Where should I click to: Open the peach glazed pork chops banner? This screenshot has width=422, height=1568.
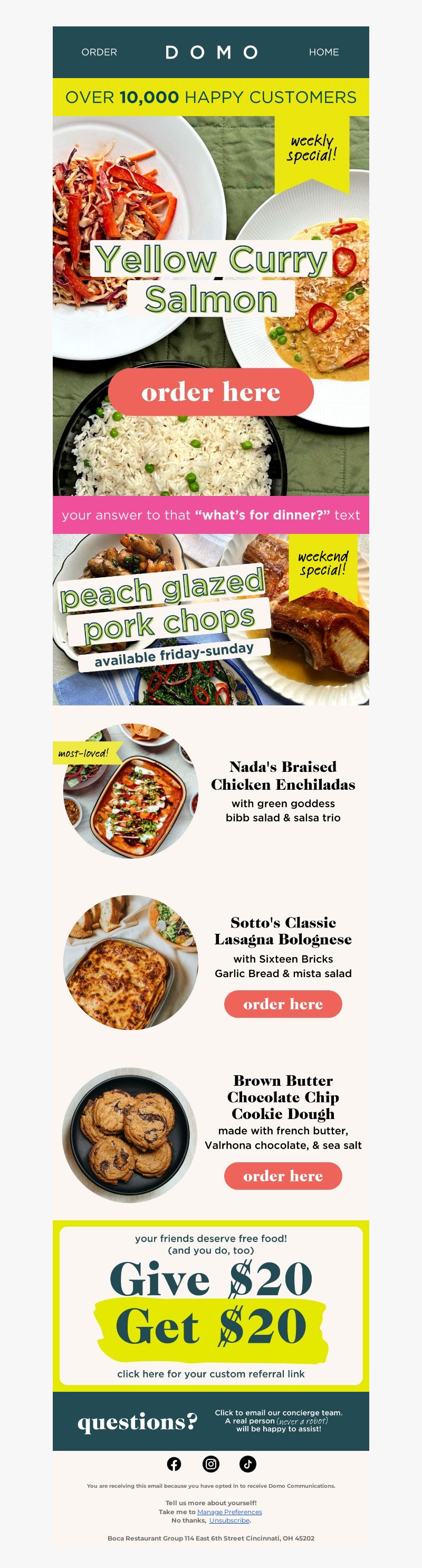click(210, 619)
